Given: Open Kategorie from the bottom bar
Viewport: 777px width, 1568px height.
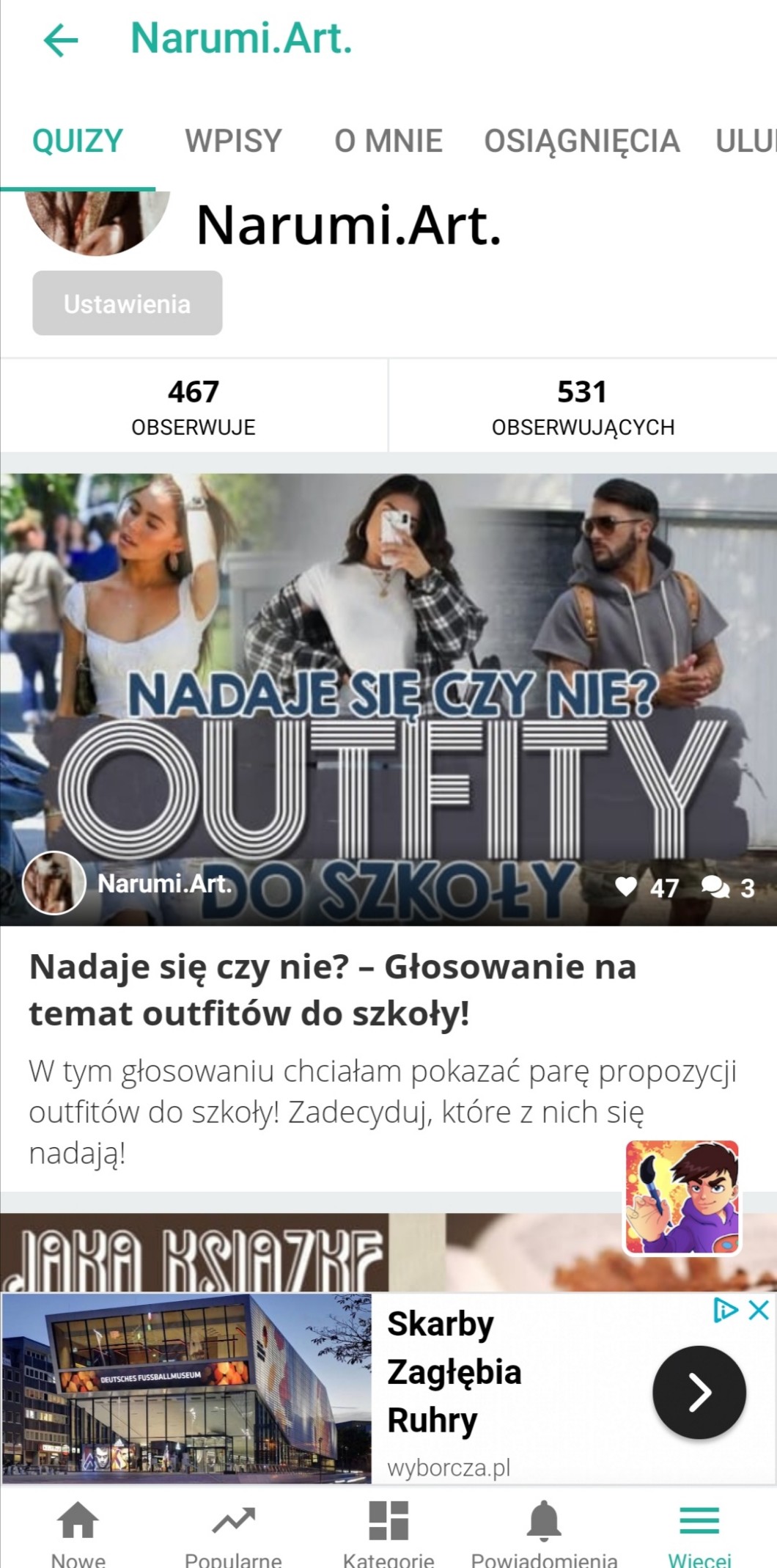Looking at the screenshot, I should [x=388, y=1533].
